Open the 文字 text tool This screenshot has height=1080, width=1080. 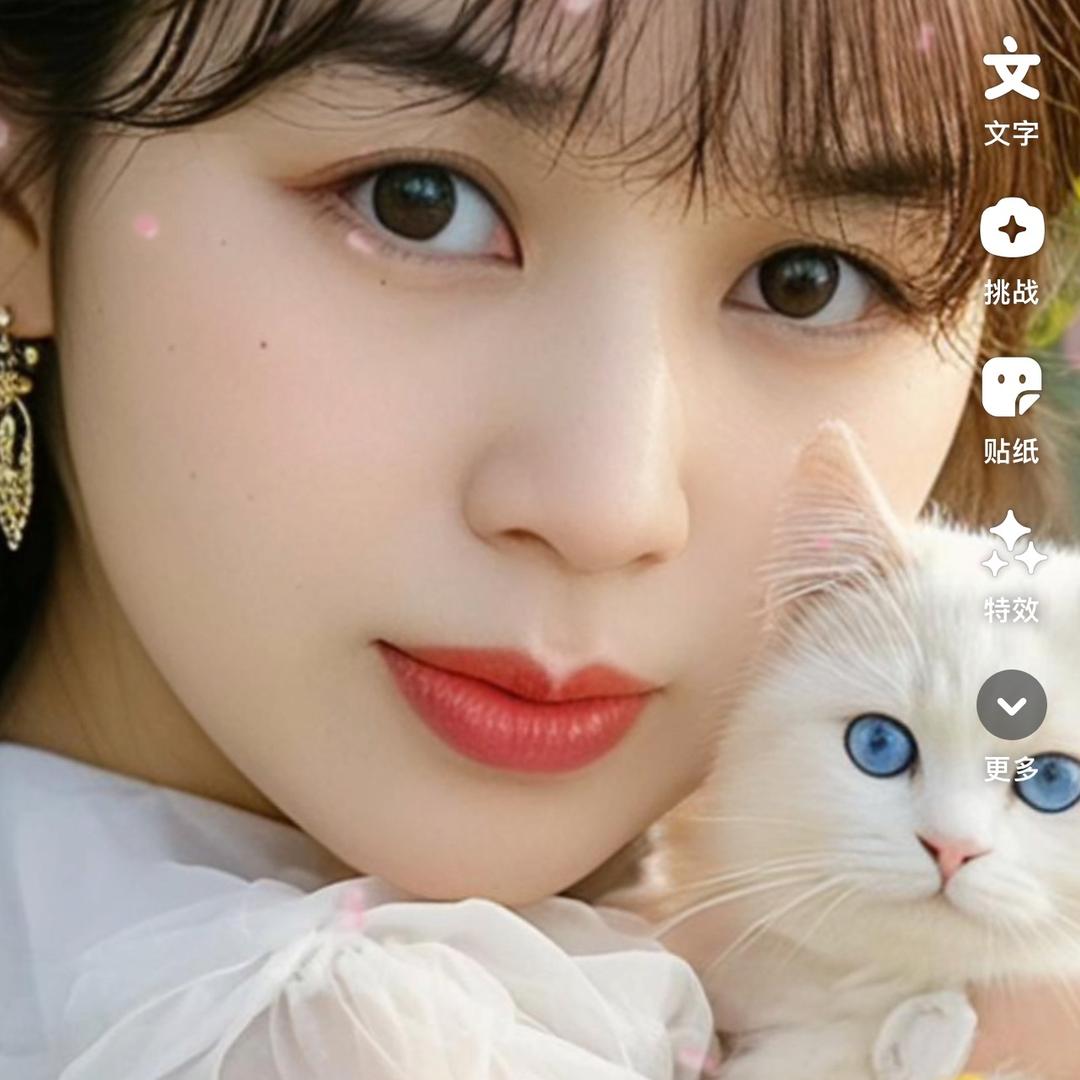[x=1011, y=72]
